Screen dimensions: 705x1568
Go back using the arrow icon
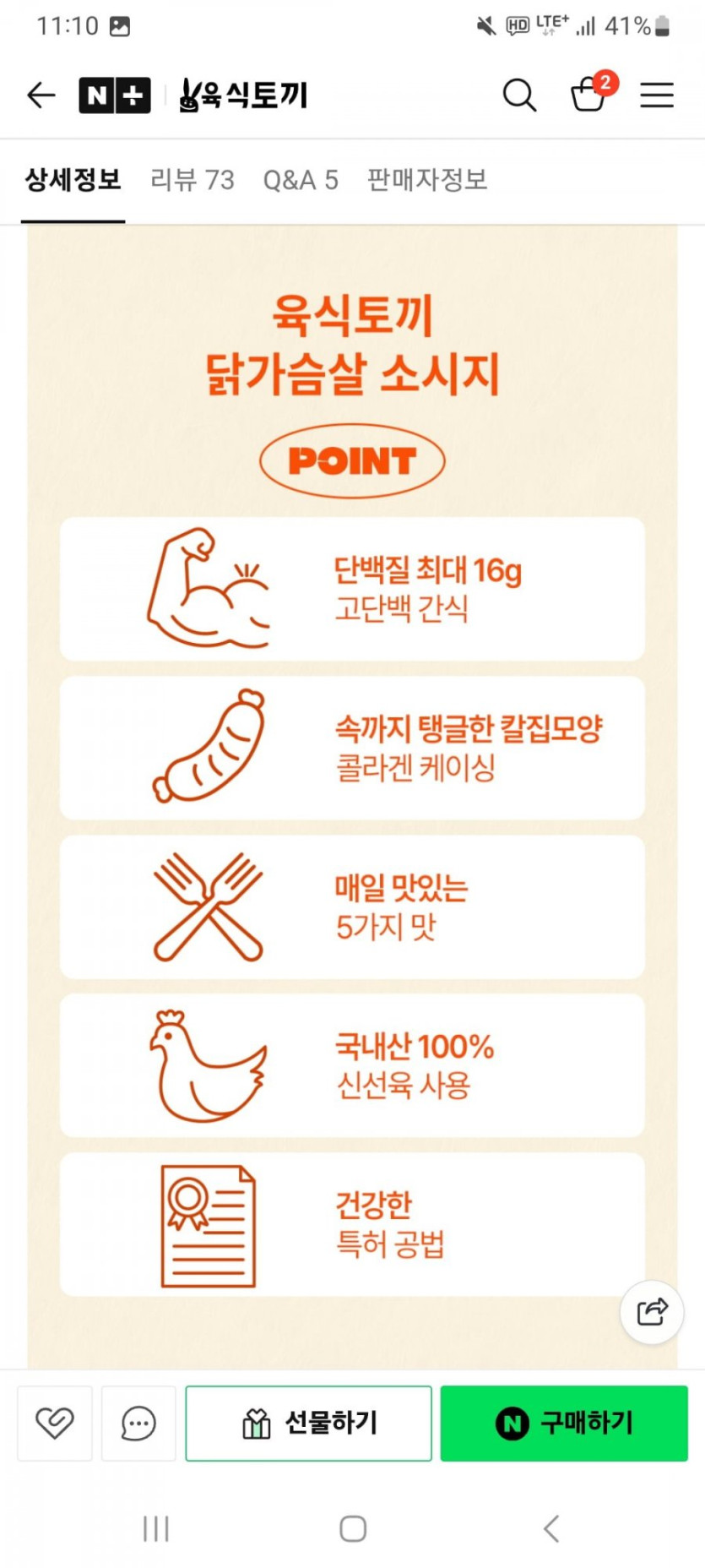(41, 95)
